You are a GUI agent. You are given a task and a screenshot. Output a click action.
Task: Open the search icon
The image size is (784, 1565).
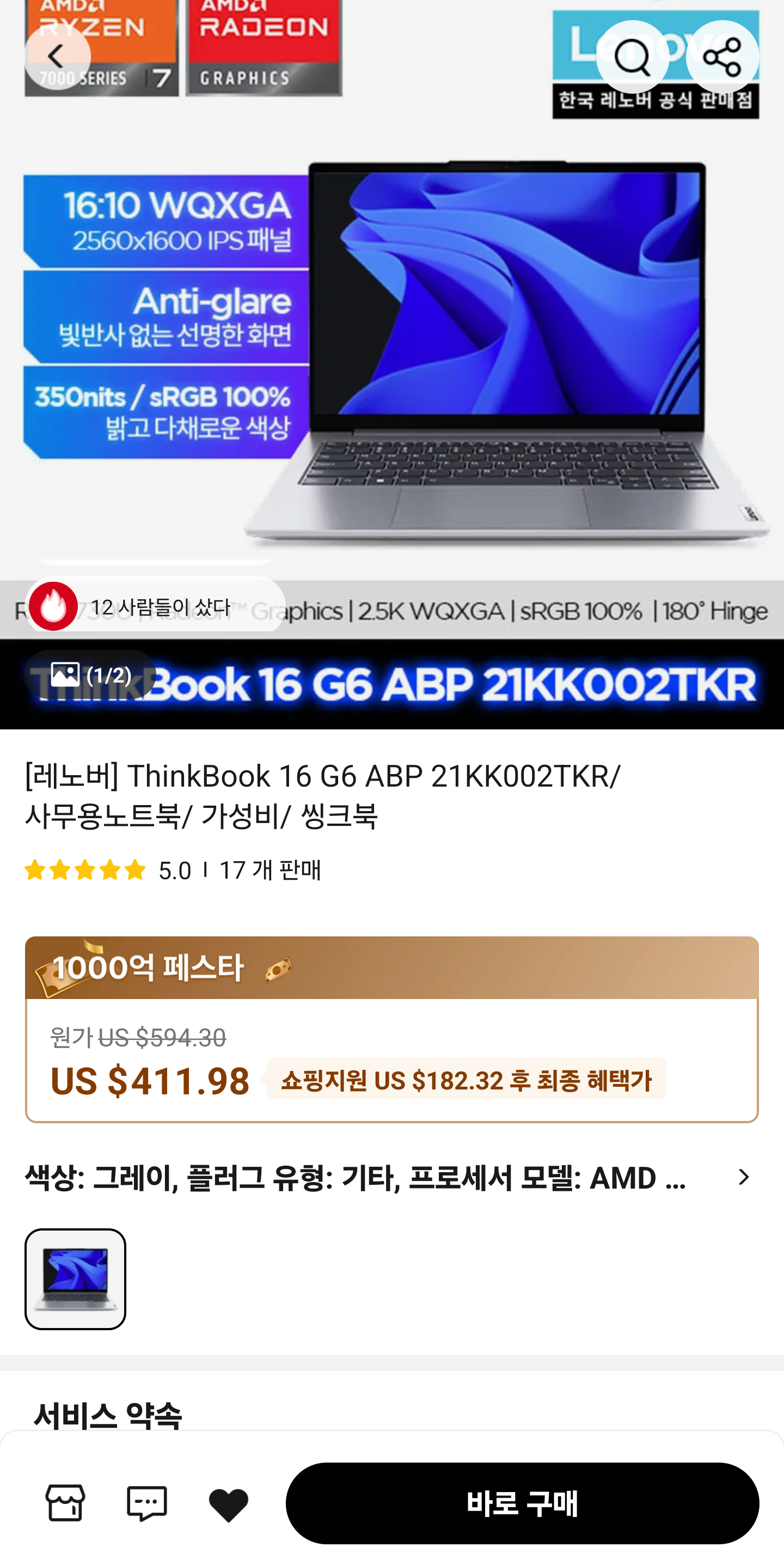tap(632, 57)
